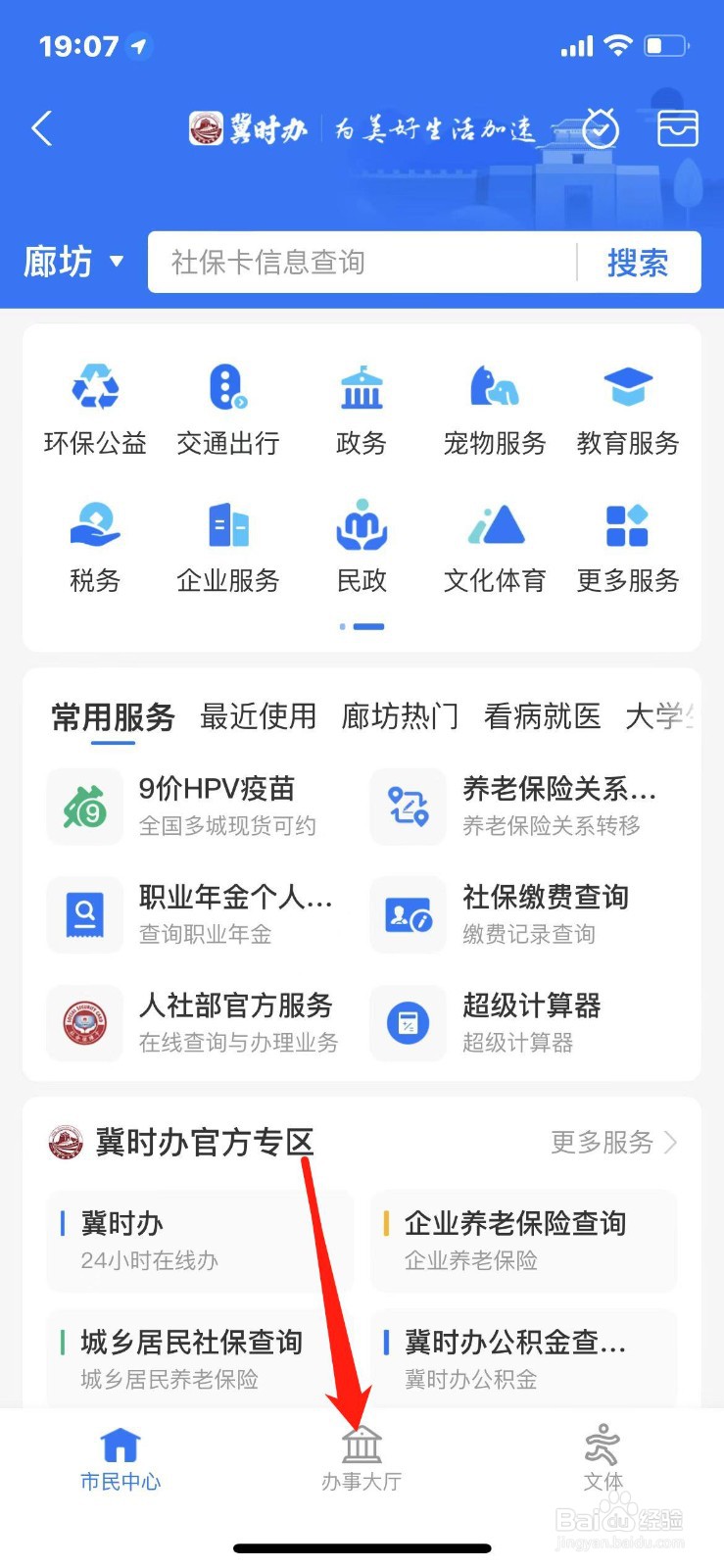This screenshot has height=1568, width=724.
Task: Tap the 搜索 search button
Action: (x=639, y=262)
